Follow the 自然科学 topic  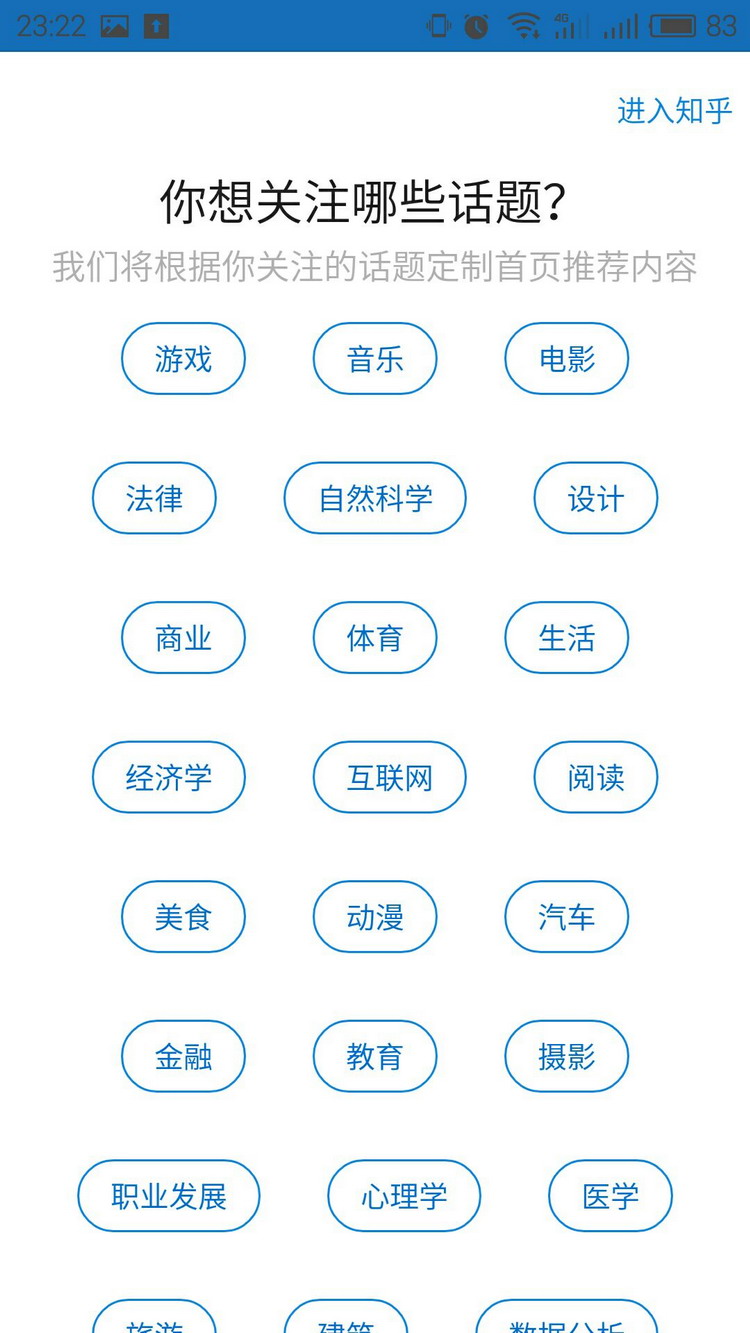point(375,498)
